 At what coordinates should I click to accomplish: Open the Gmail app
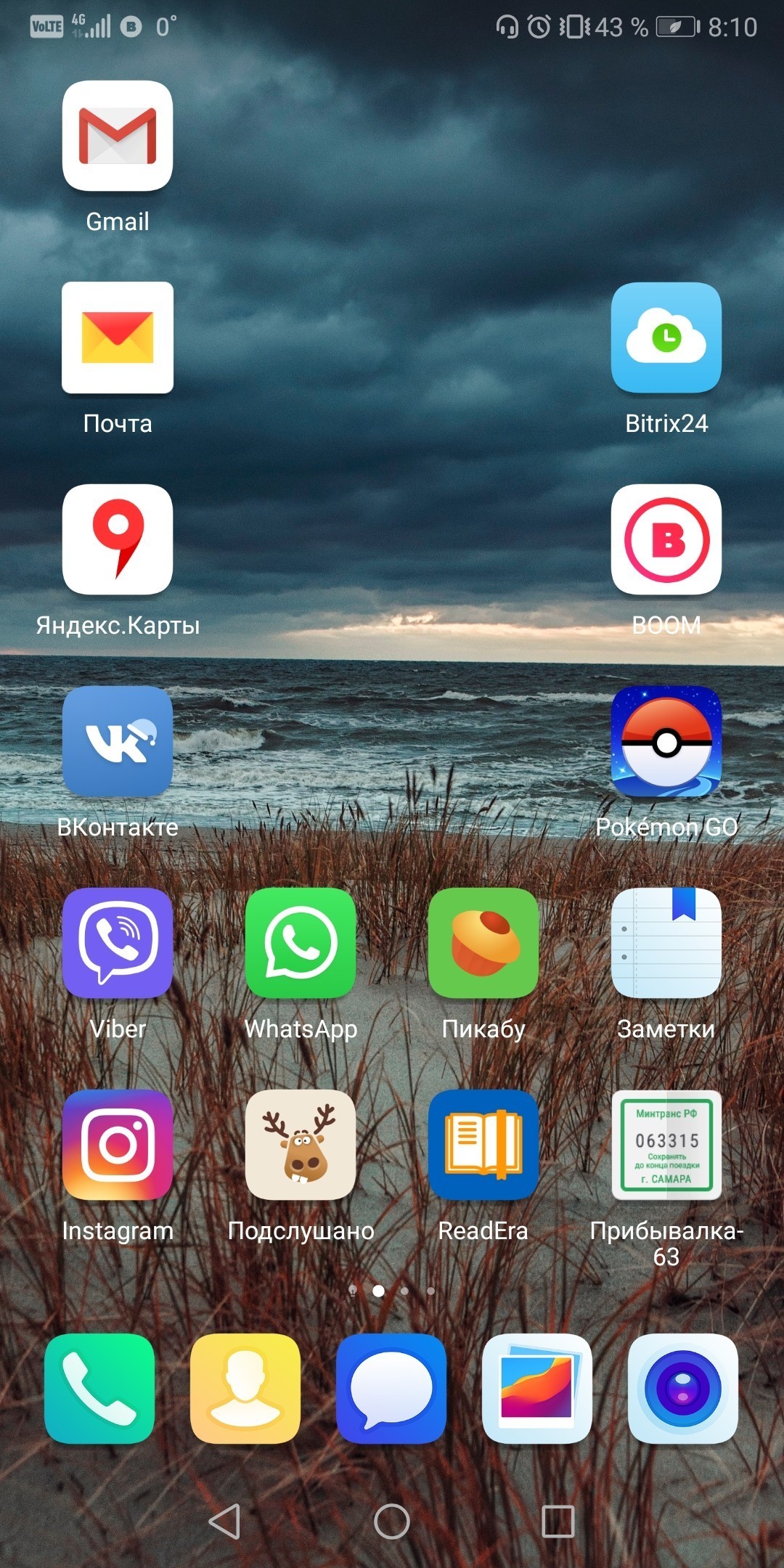pos(118,136)
